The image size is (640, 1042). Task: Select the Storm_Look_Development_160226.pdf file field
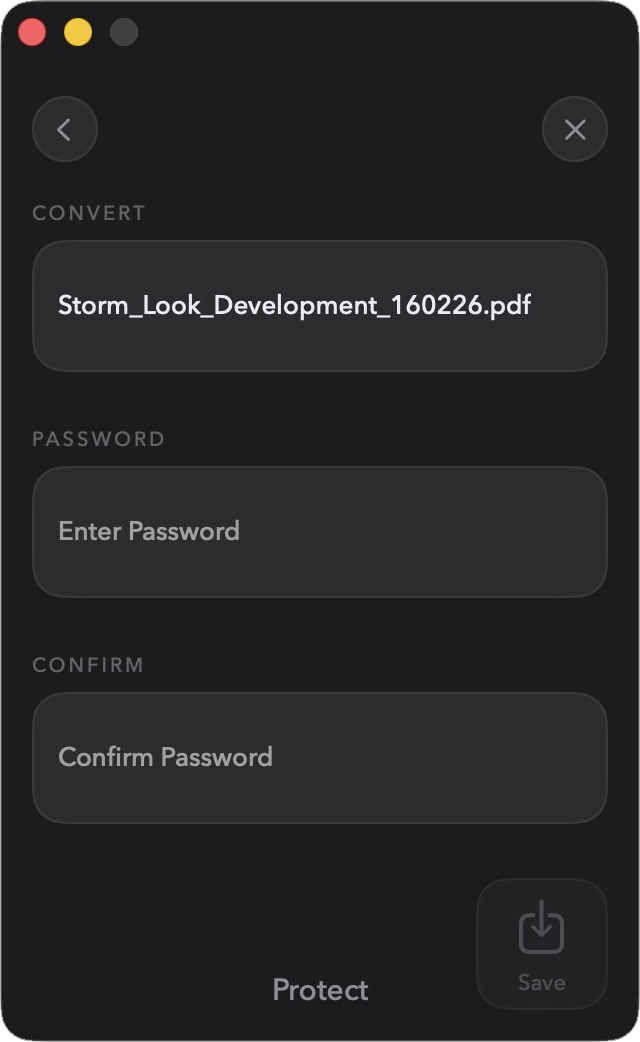(320, 306)
